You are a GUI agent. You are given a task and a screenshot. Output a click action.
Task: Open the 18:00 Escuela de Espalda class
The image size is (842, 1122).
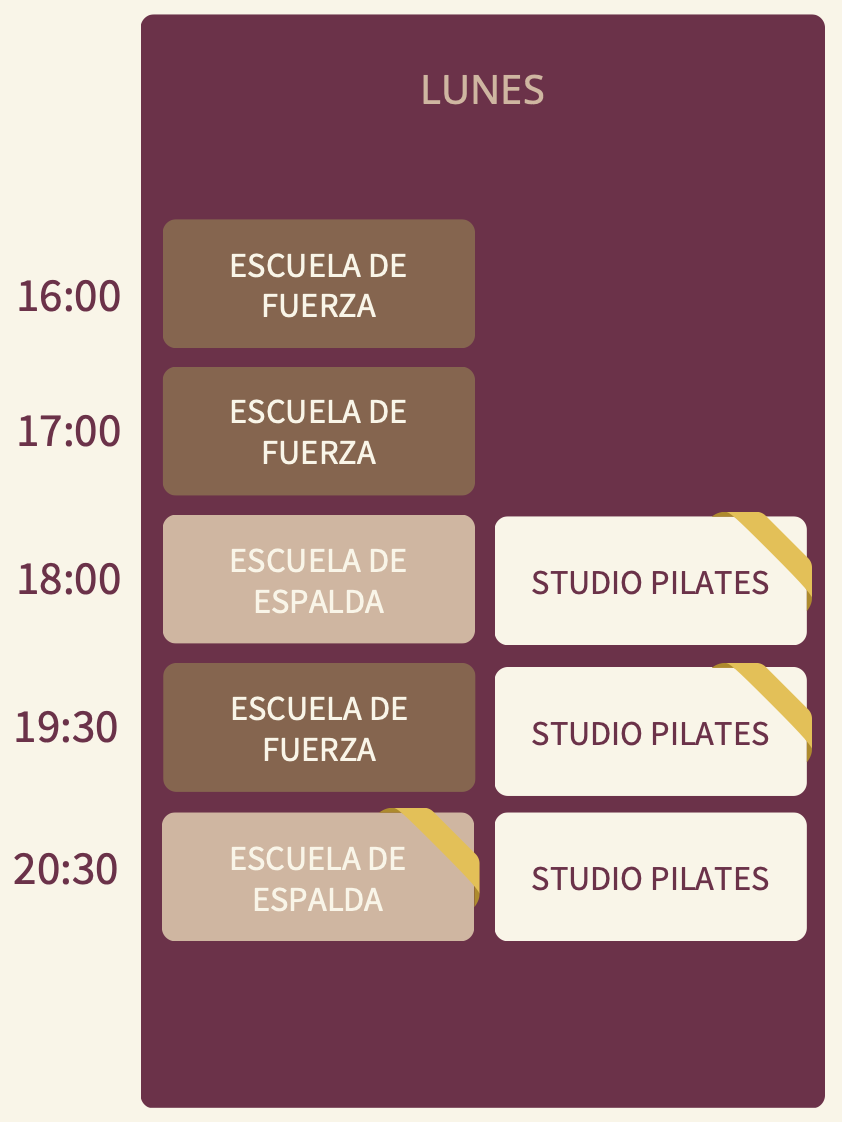[x=318, y=579]
